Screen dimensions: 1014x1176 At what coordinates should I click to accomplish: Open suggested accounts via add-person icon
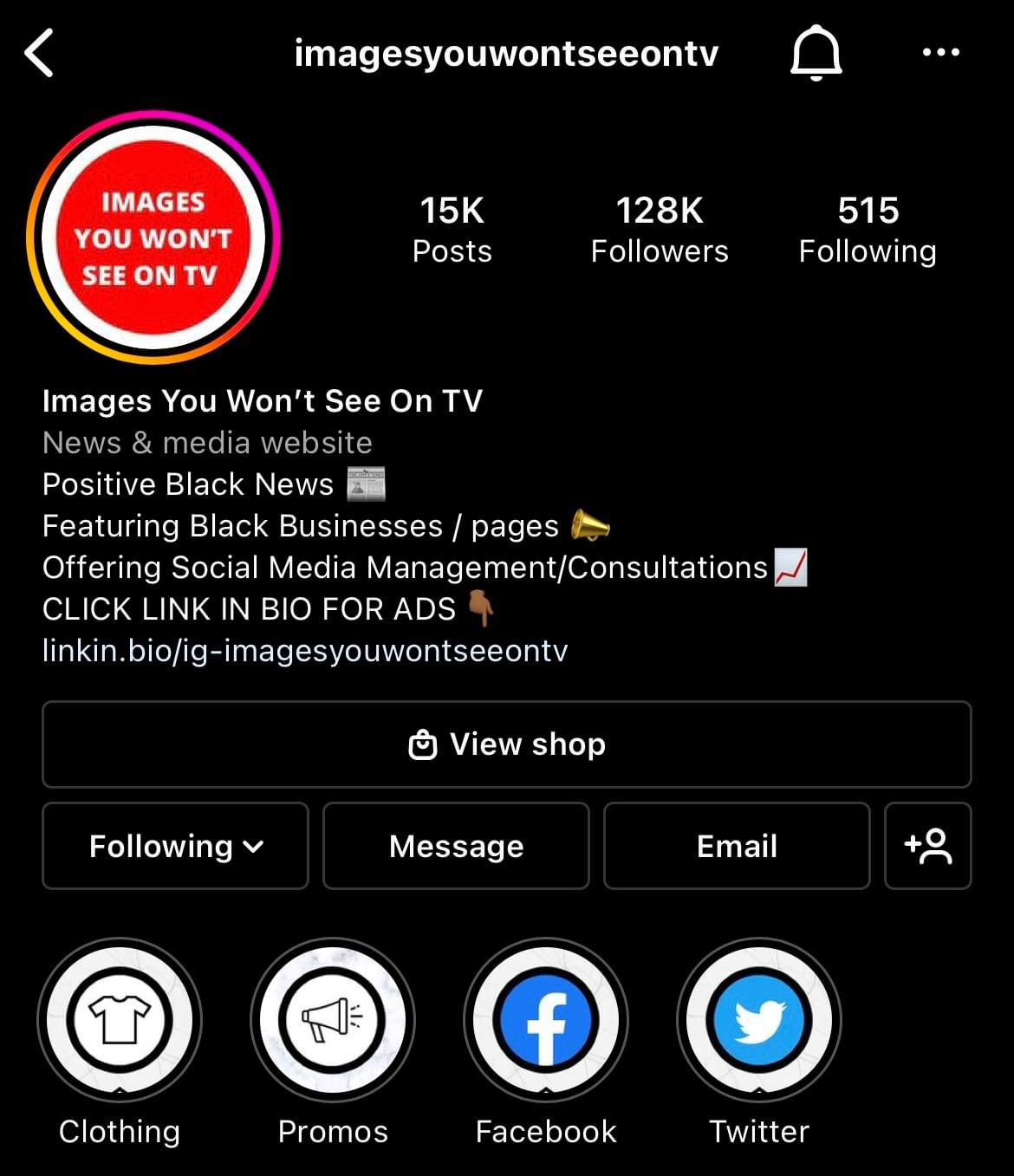click(927, 846)
